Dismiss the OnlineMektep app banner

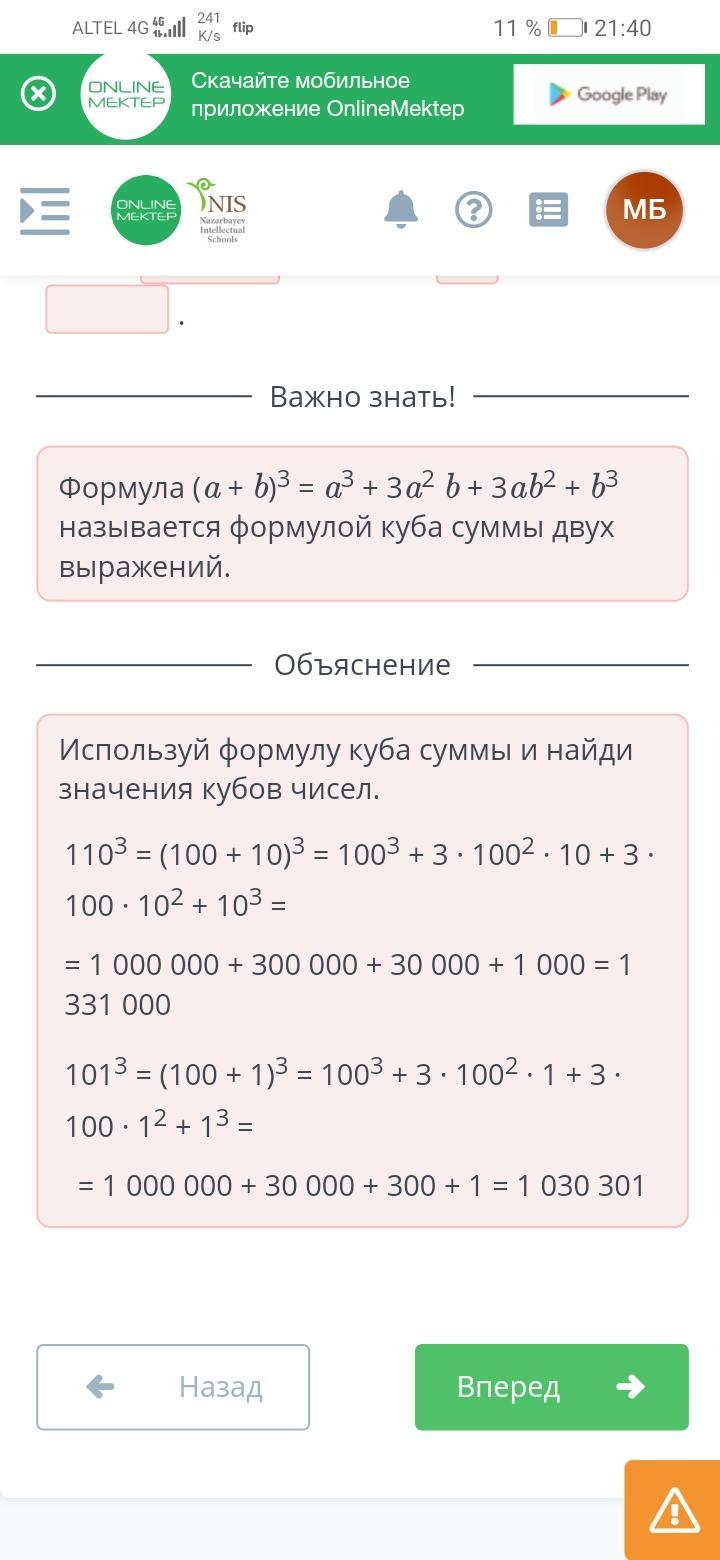point(39,95)
